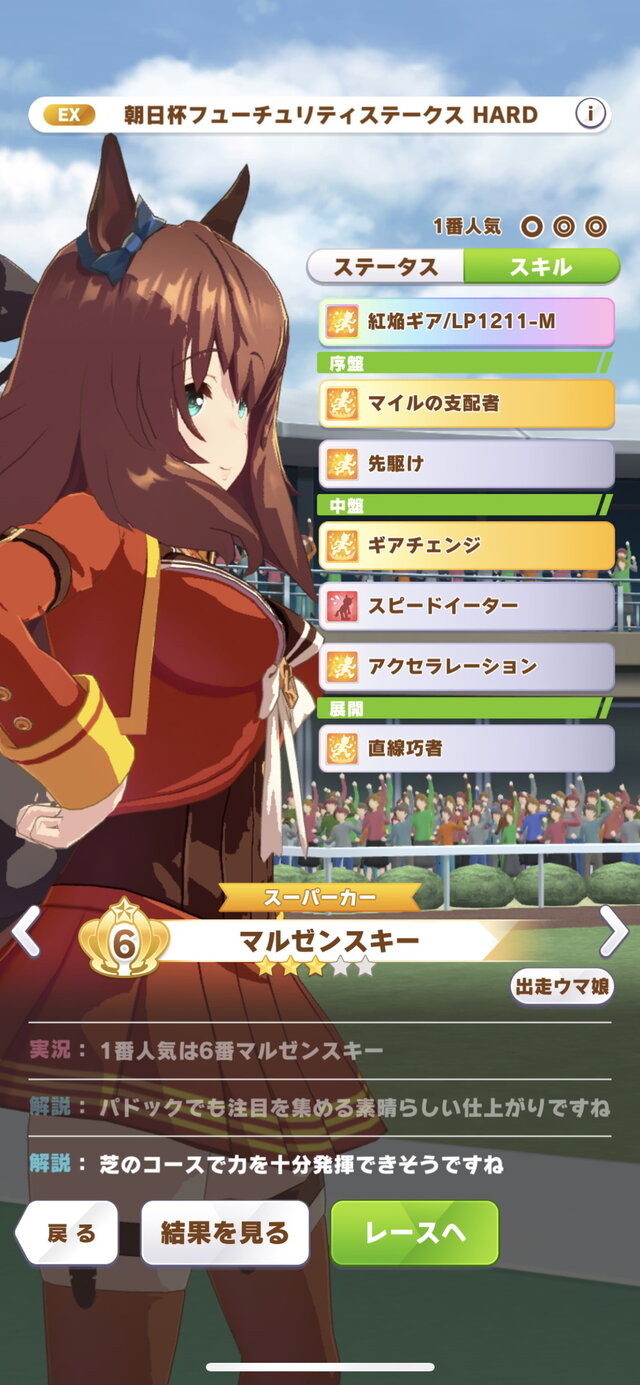Start the race with レースへ

coord(415,1234)
